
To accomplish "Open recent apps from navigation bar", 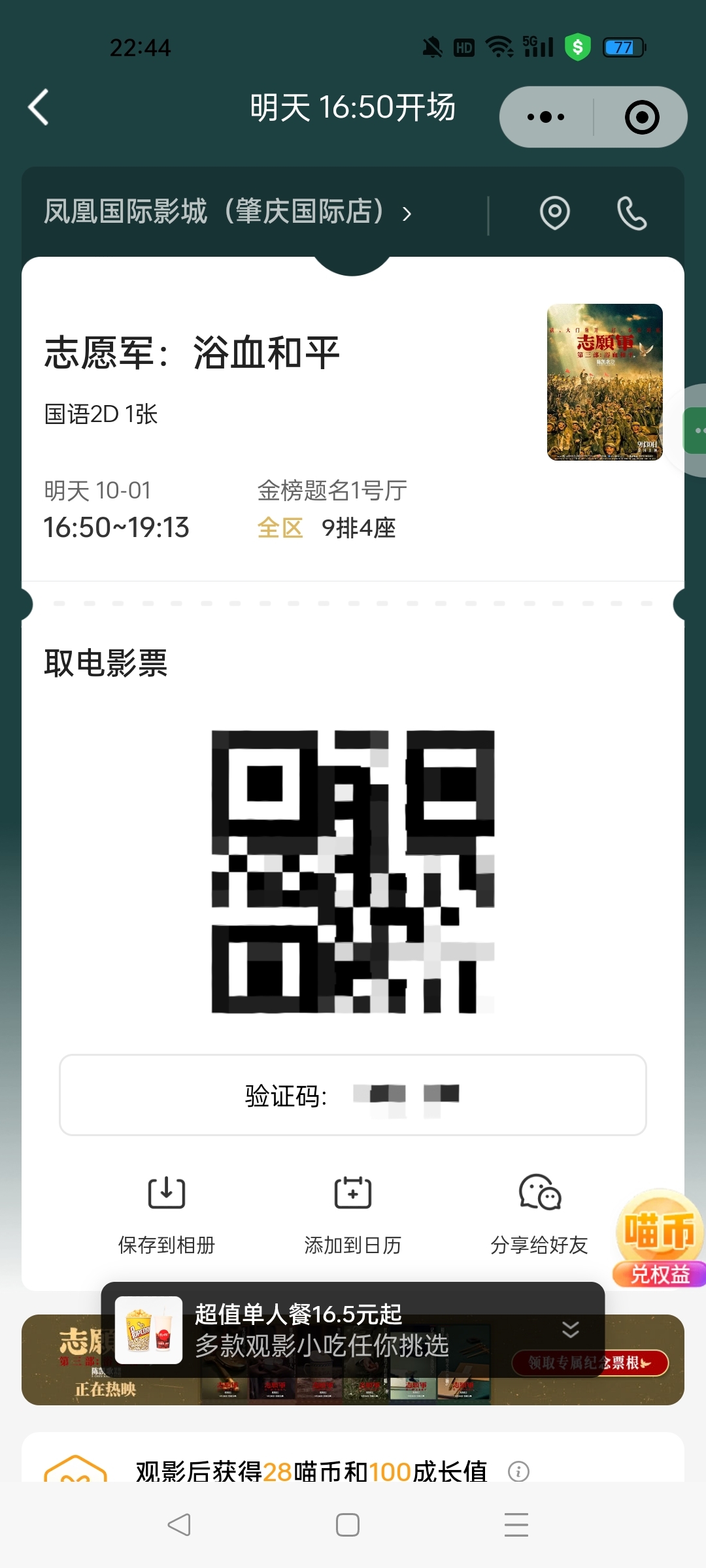I will [516, 1525].
